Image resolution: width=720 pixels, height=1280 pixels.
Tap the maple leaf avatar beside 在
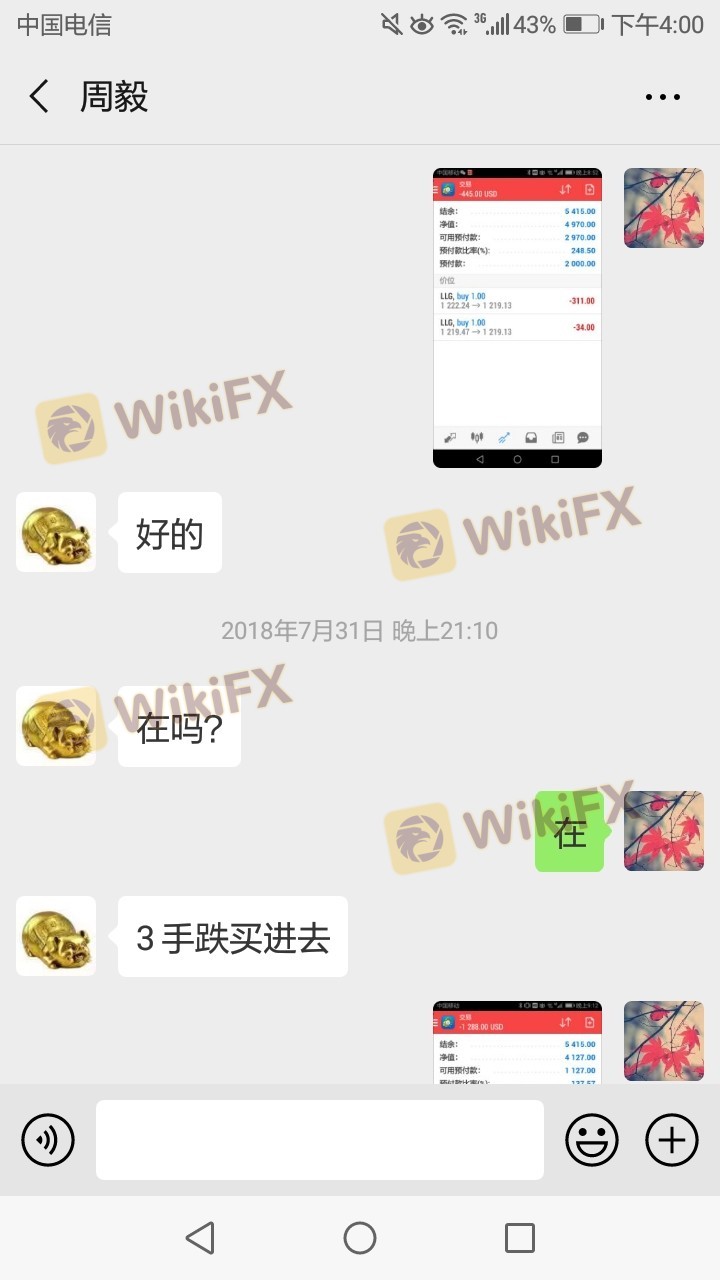(x=664, y=831)
